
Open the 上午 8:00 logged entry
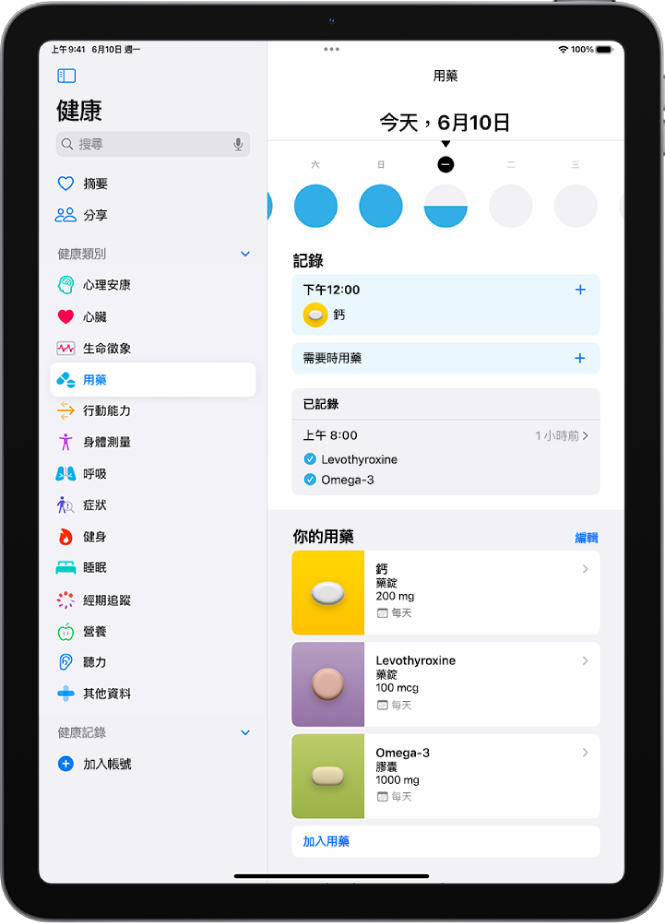pos(445,436)
